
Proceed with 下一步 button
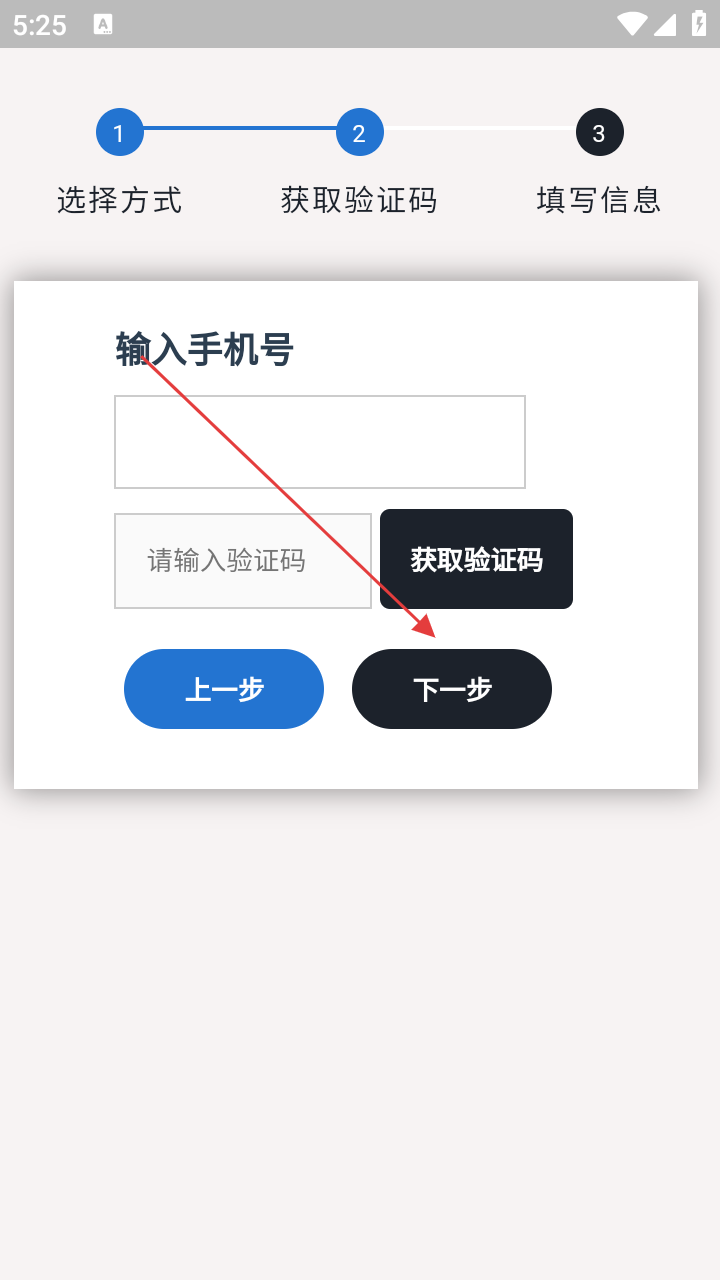coord(452,689)
